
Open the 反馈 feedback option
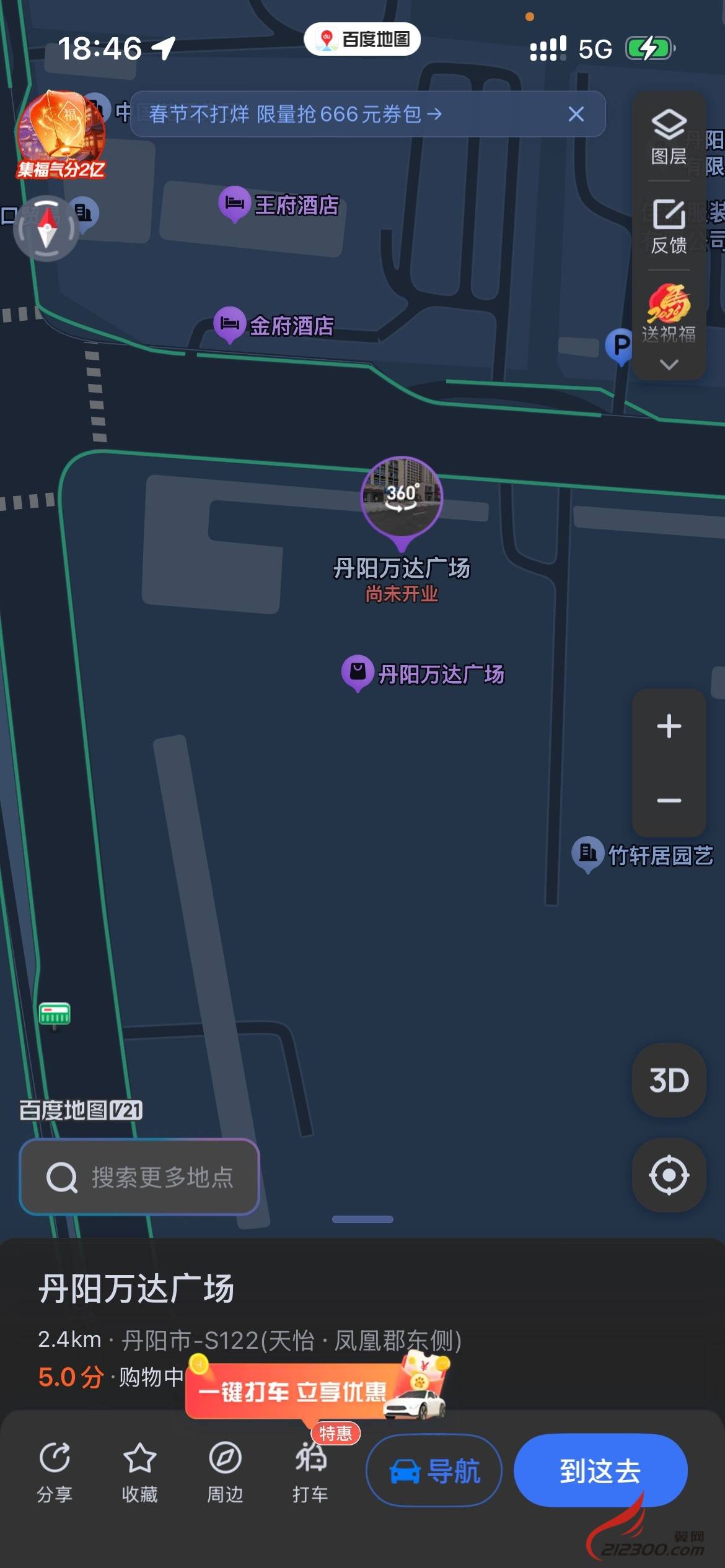point(669,227)
